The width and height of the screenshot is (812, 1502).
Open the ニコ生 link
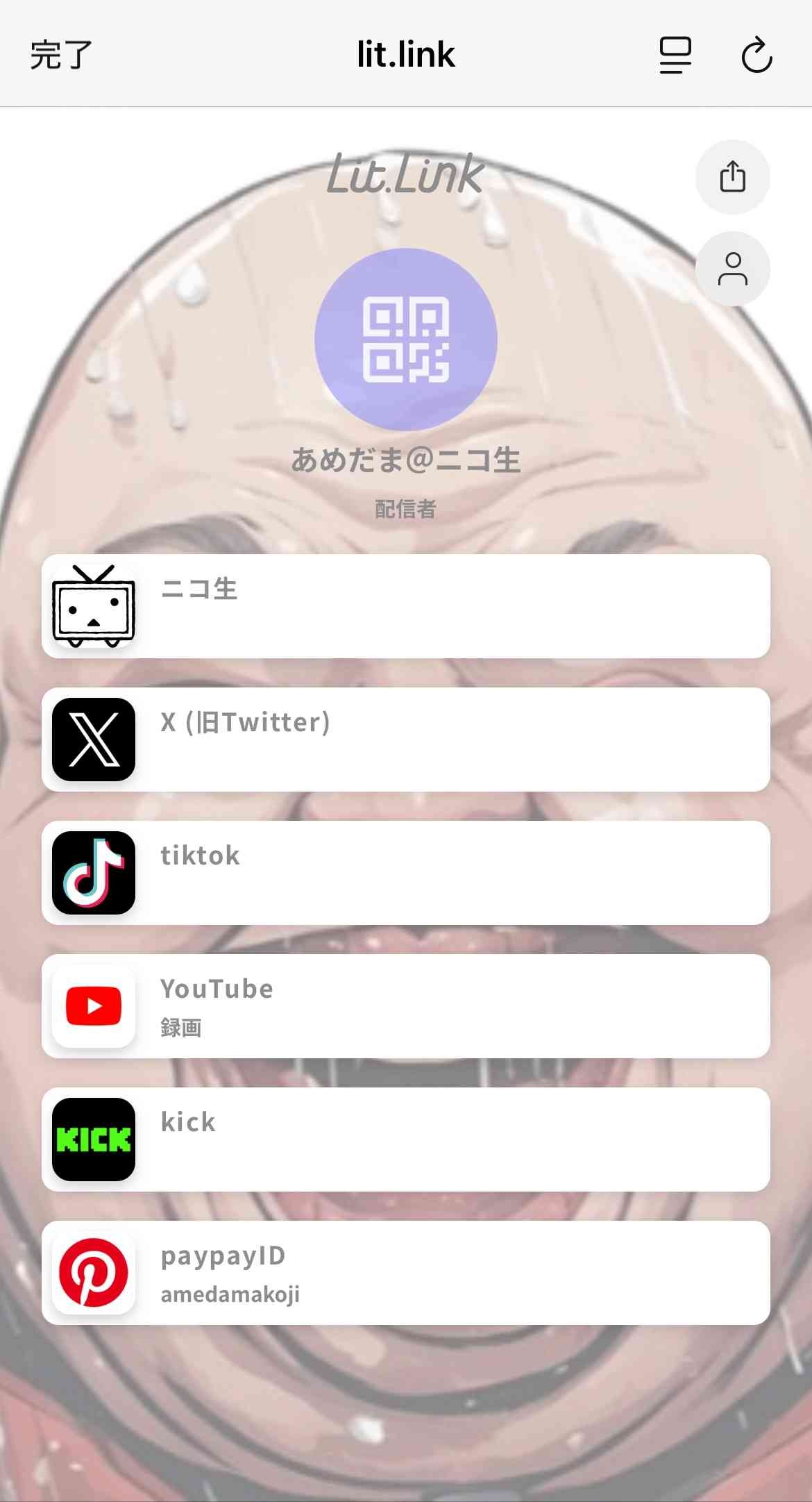(406, 606)
